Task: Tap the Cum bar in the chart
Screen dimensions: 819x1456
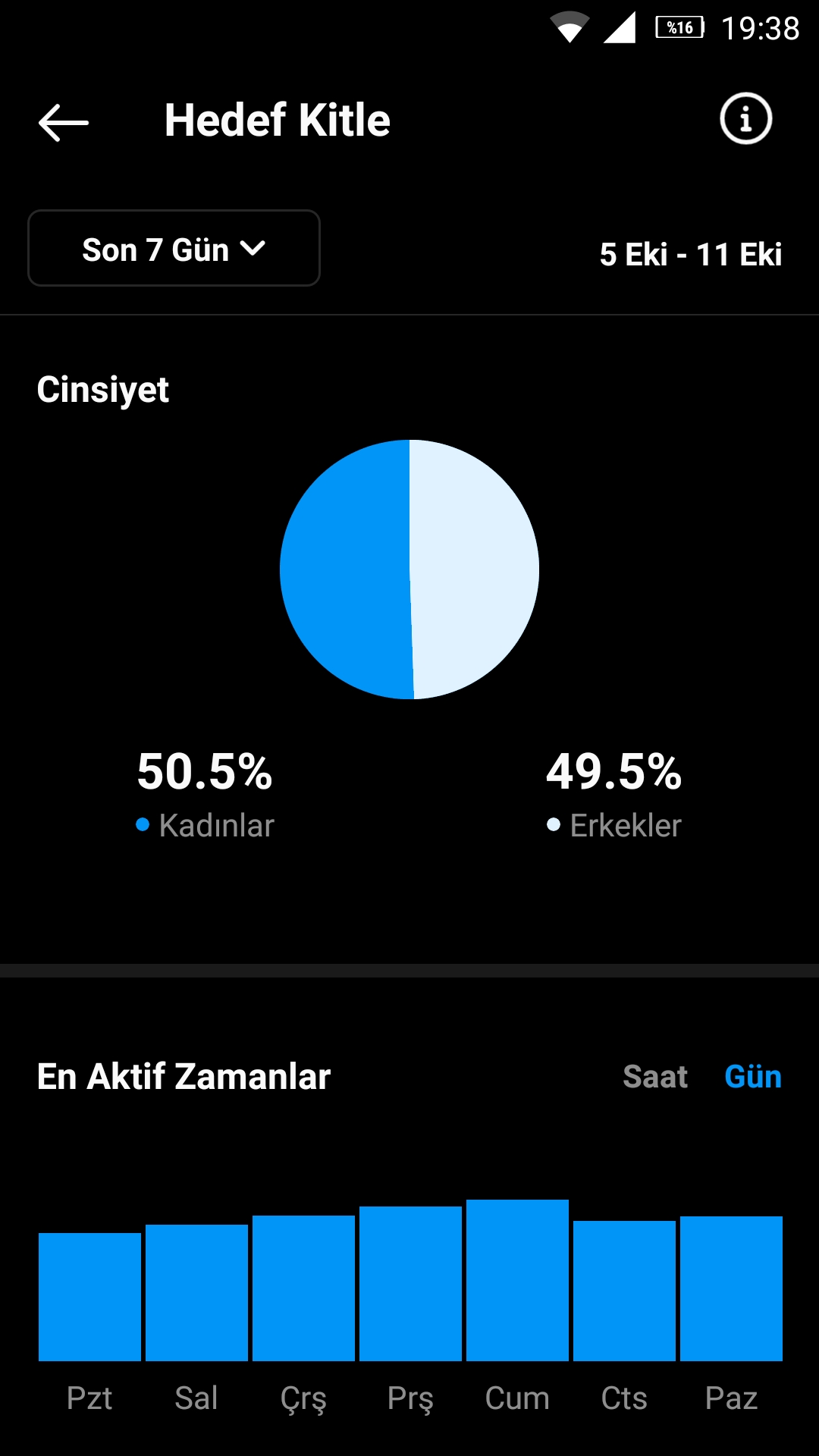Action: point(517,1280)
